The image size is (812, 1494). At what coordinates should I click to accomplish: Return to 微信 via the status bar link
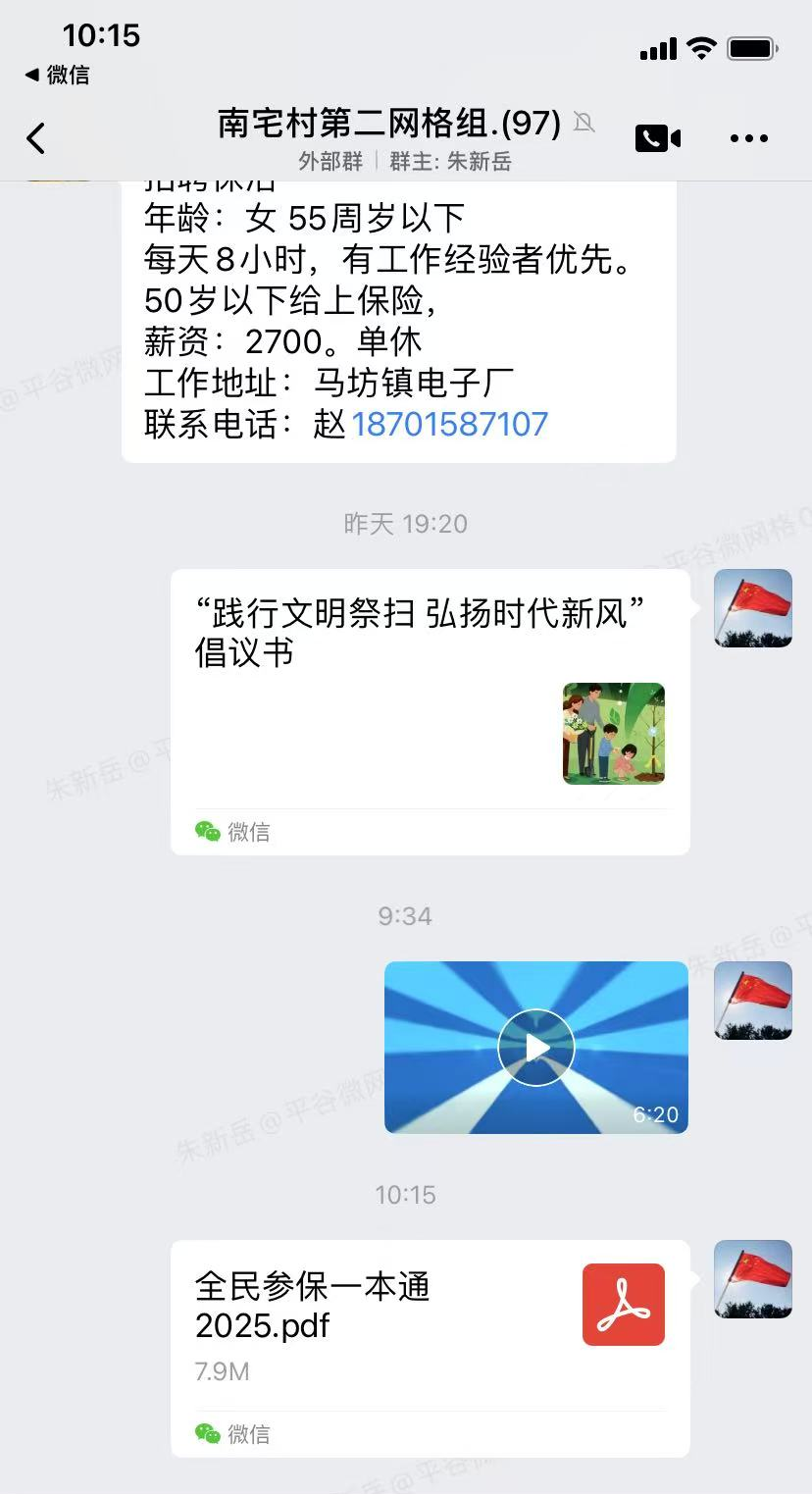coord(57,75)
